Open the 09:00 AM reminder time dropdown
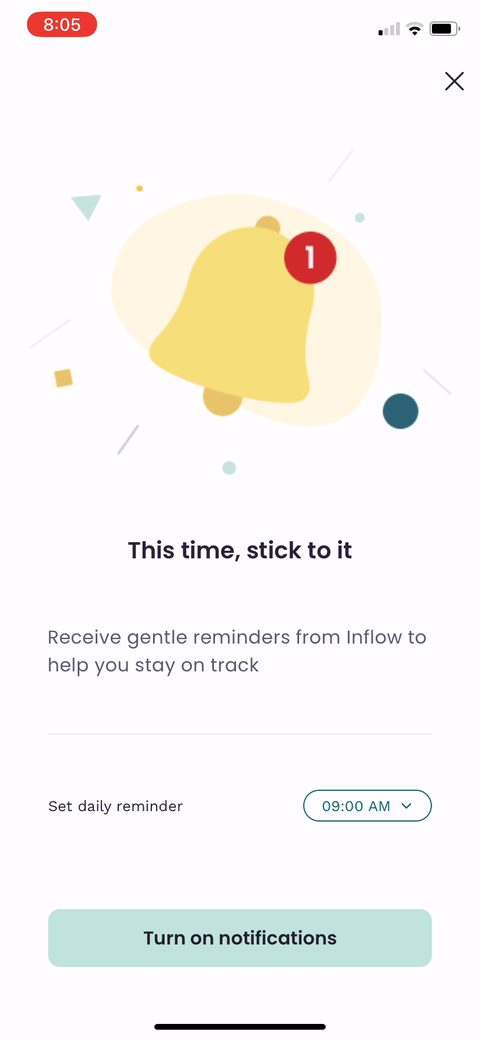The height and width of the screenshot is (1039, 480). coord(367,806)
